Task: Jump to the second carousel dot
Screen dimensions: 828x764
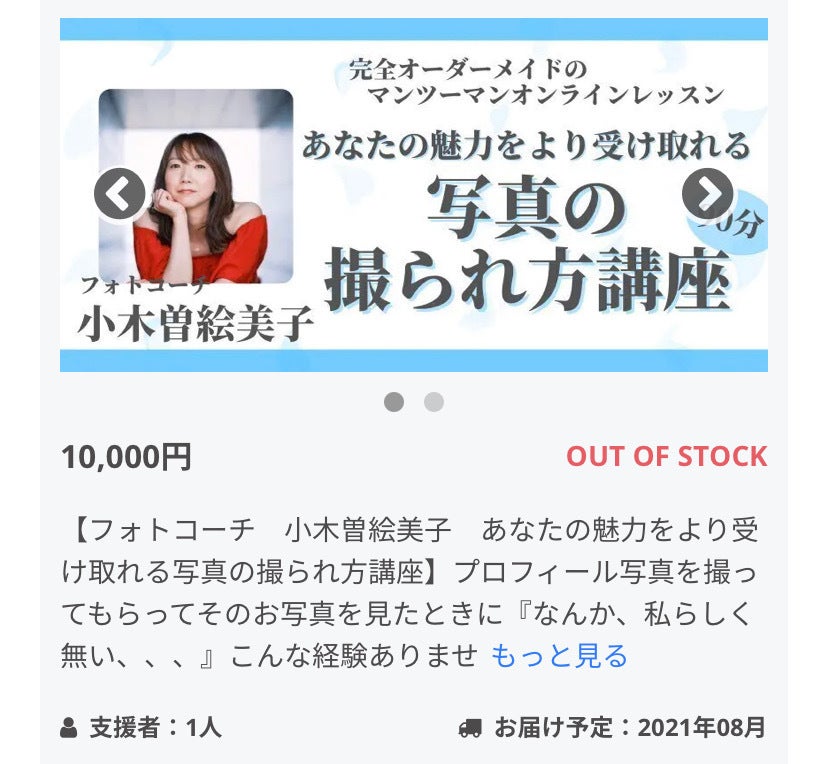Action: (433, 402)
